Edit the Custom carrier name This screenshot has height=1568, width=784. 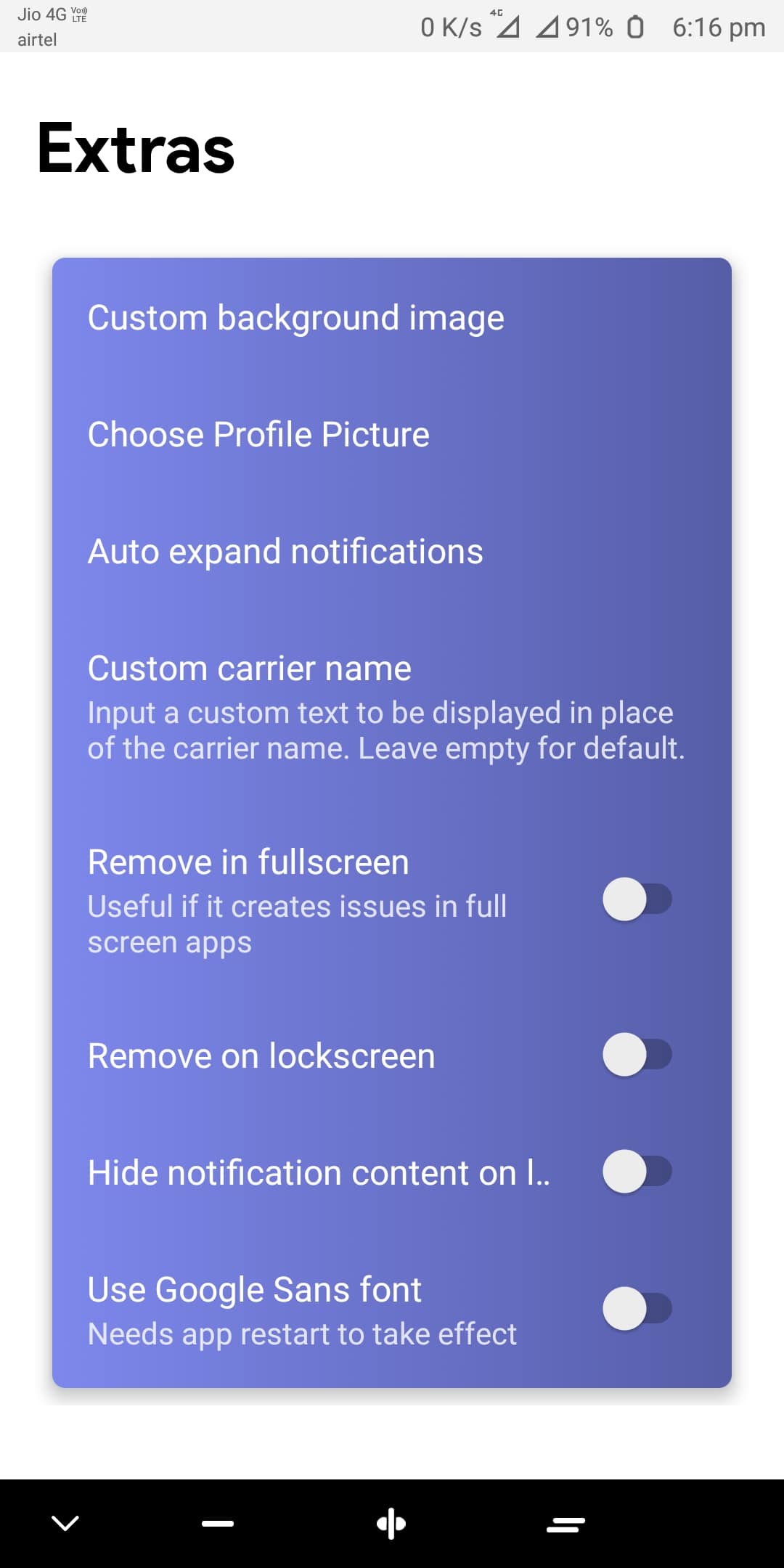coord(386,707)
